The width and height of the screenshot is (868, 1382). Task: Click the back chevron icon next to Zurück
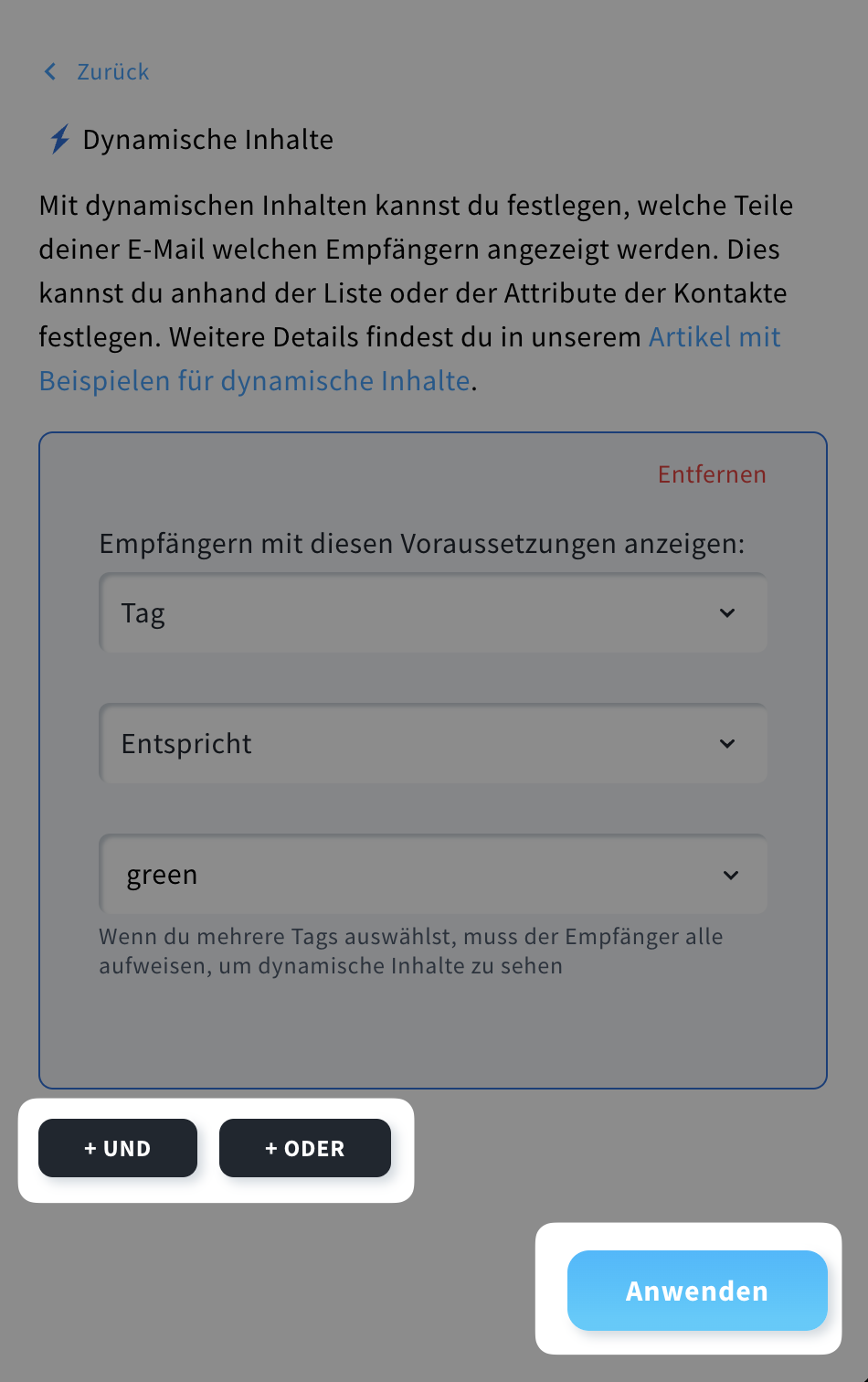(50, 71)
